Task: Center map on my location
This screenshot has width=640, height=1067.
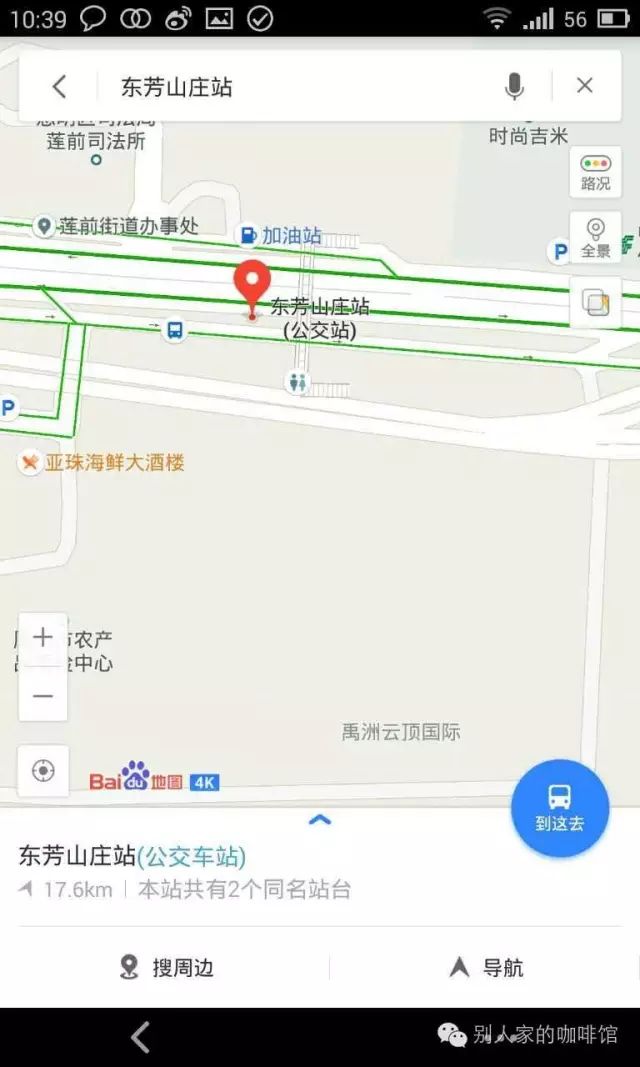Action: click(43, 771)
